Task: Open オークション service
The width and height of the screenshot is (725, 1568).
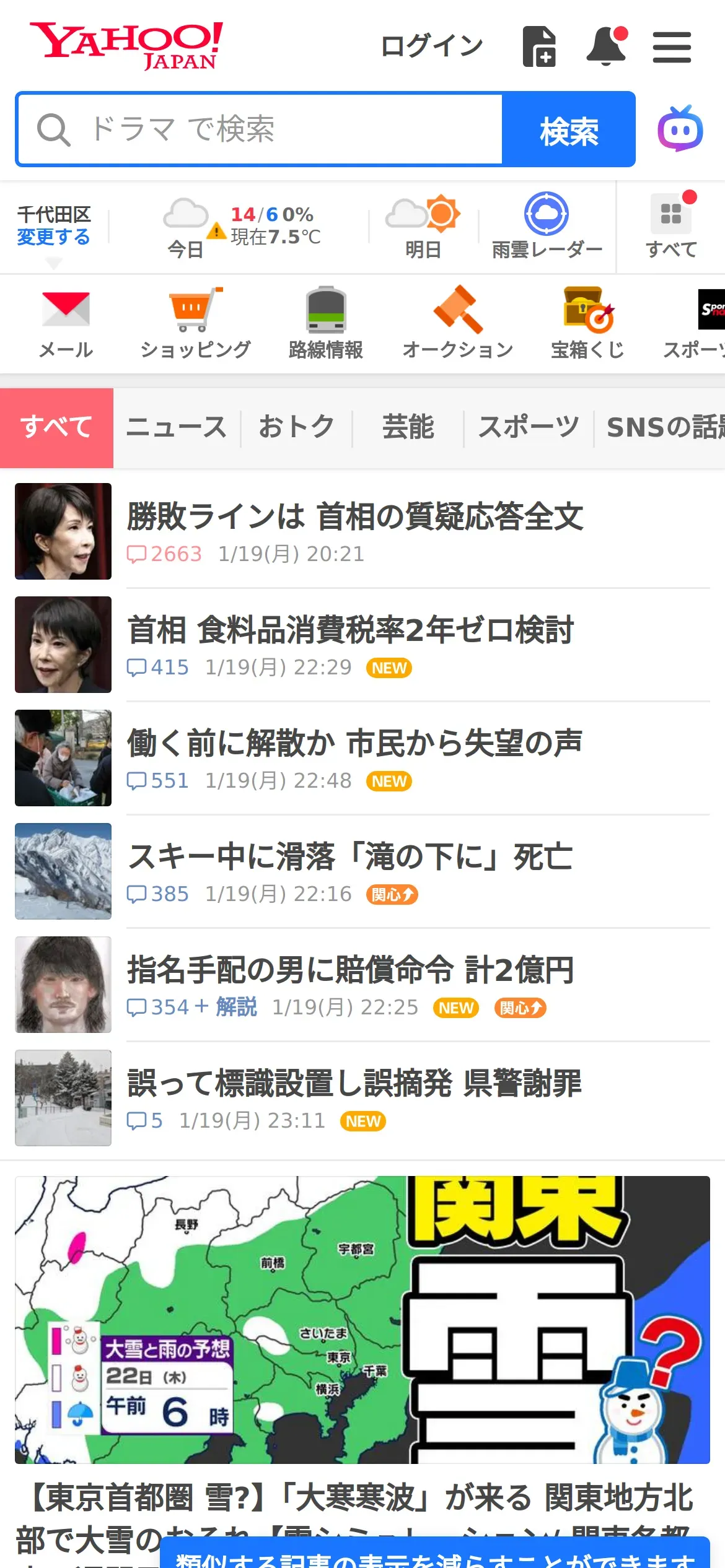Action: tap(457, 323)
